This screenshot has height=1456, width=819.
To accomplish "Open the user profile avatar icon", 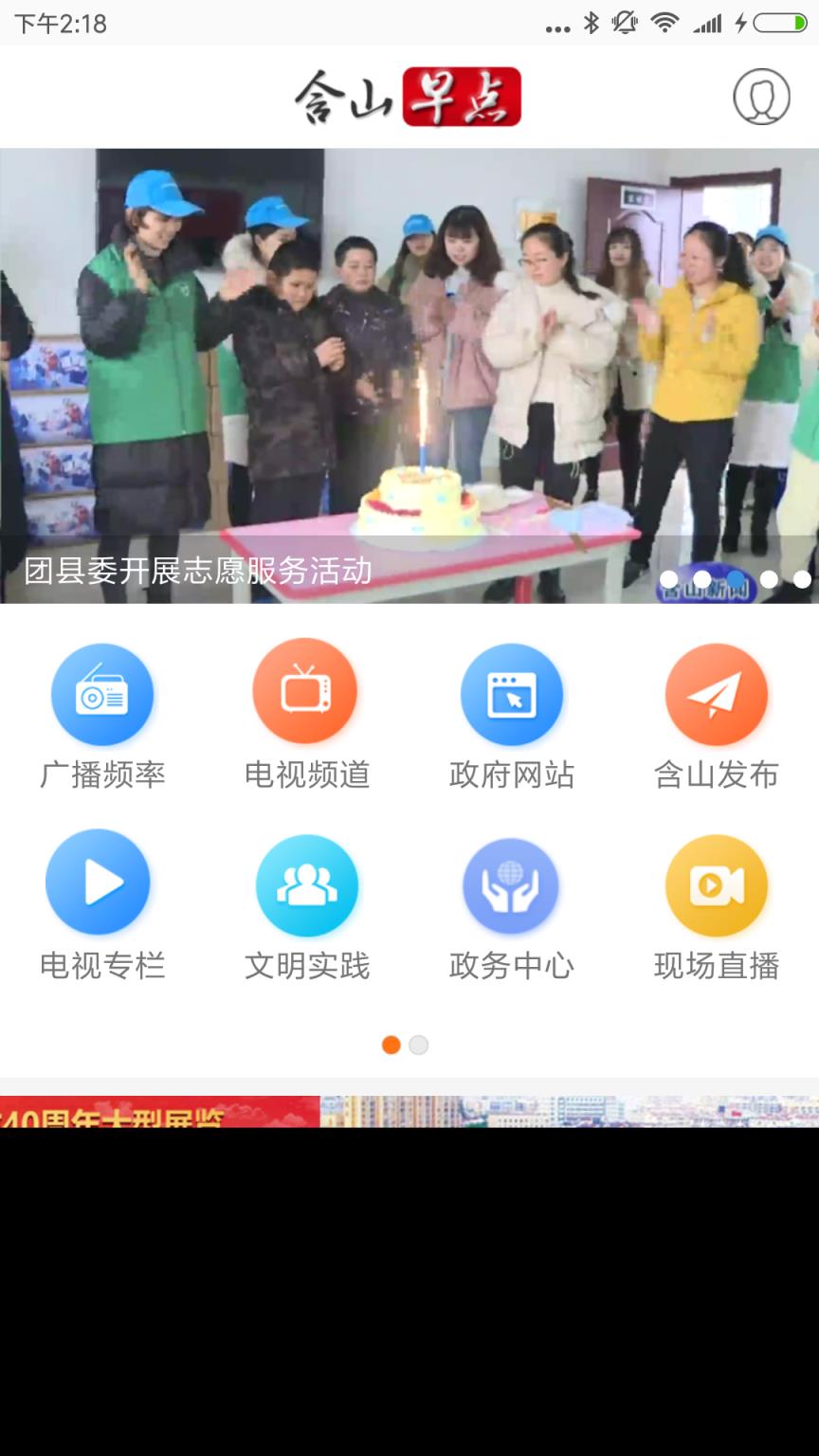I will (x=764, y=97).
